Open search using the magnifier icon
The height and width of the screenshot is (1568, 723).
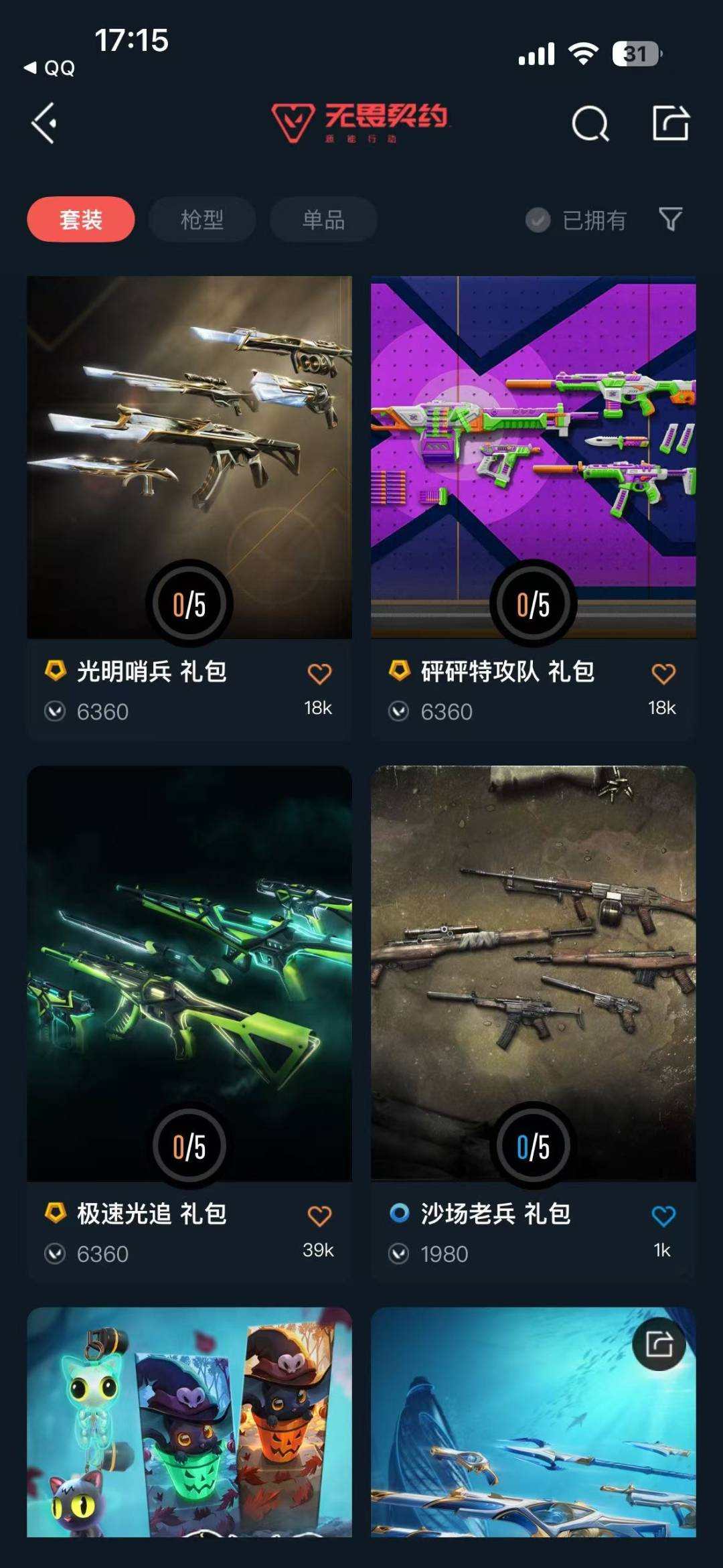coord(589,124)
